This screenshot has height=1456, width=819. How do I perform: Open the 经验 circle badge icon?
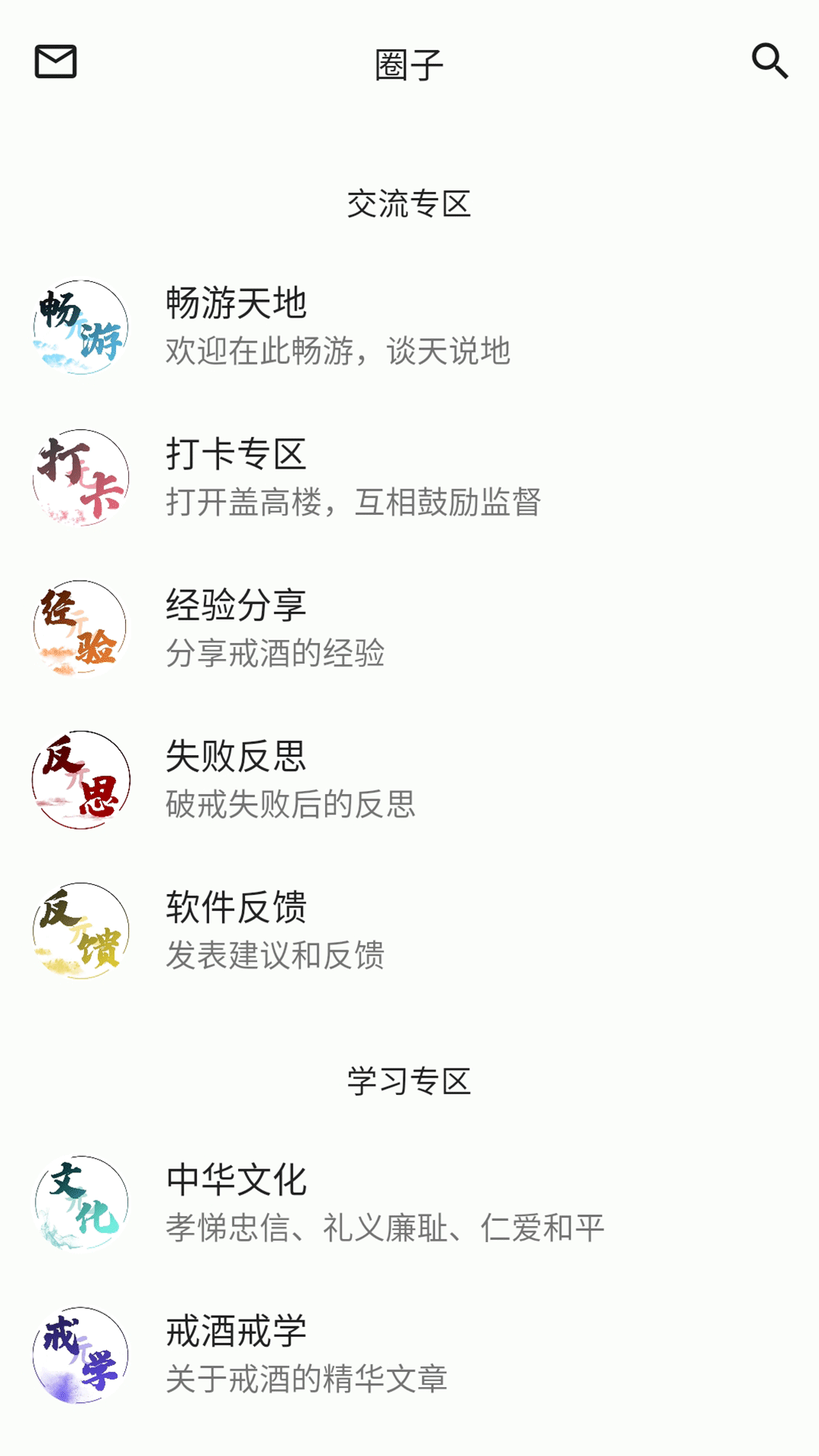(x=80, y=628)
